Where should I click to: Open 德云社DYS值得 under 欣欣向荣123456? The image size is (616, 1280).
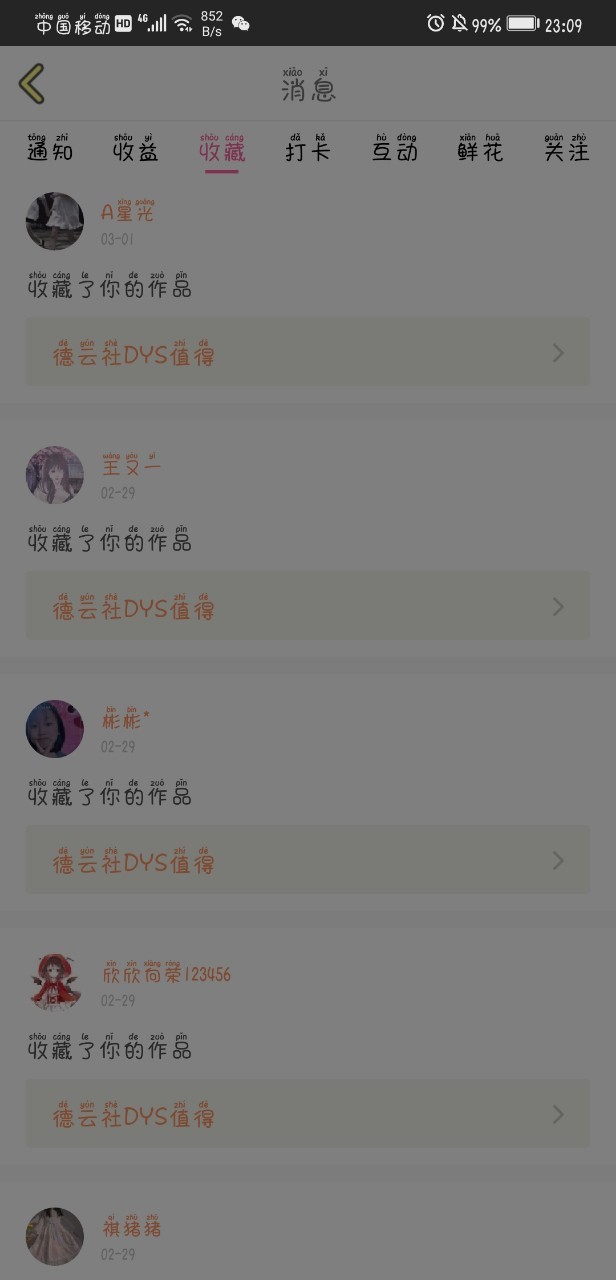pos(308,1114)
